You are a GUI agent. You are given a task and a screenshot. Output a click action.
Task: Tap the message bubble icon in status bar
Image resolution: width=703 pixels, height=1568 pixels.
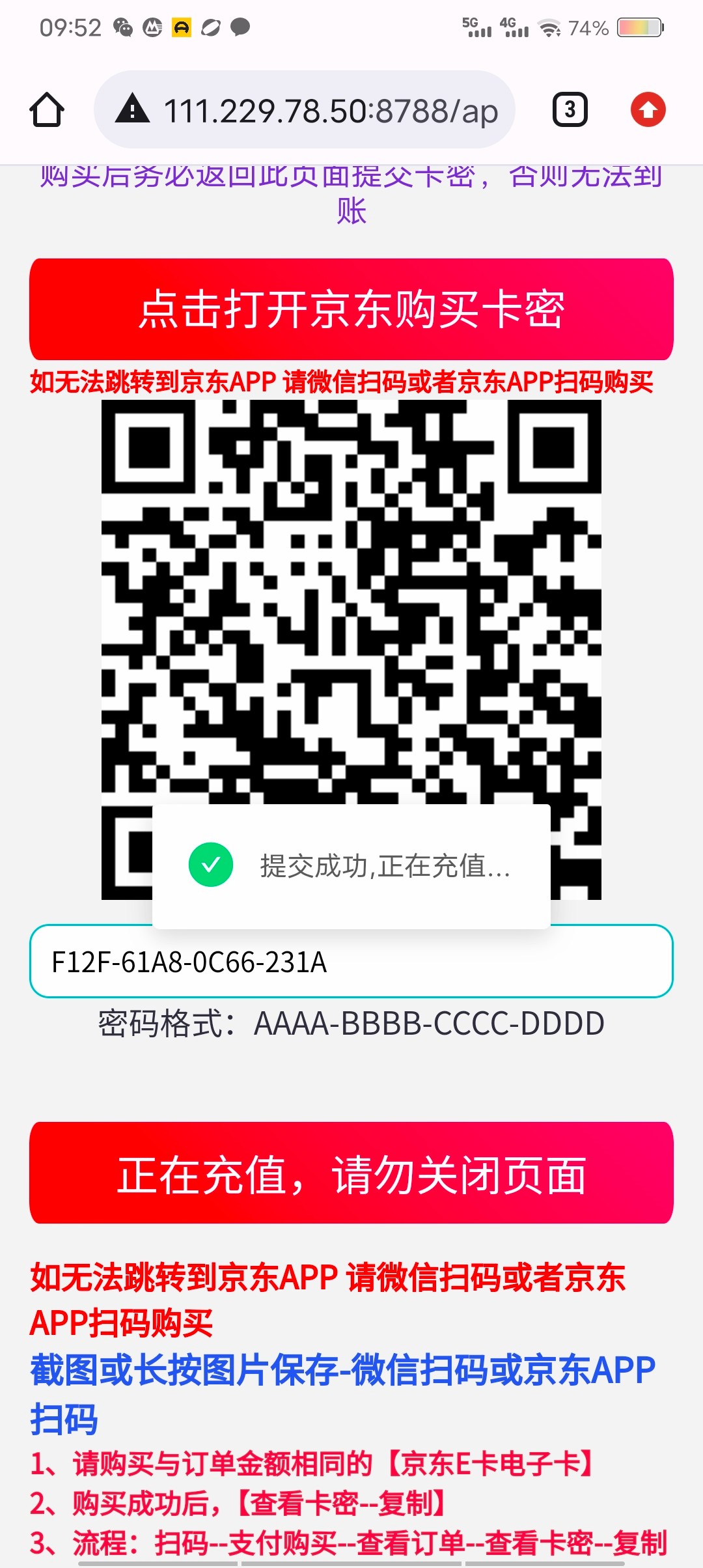(x=240, y=28)
